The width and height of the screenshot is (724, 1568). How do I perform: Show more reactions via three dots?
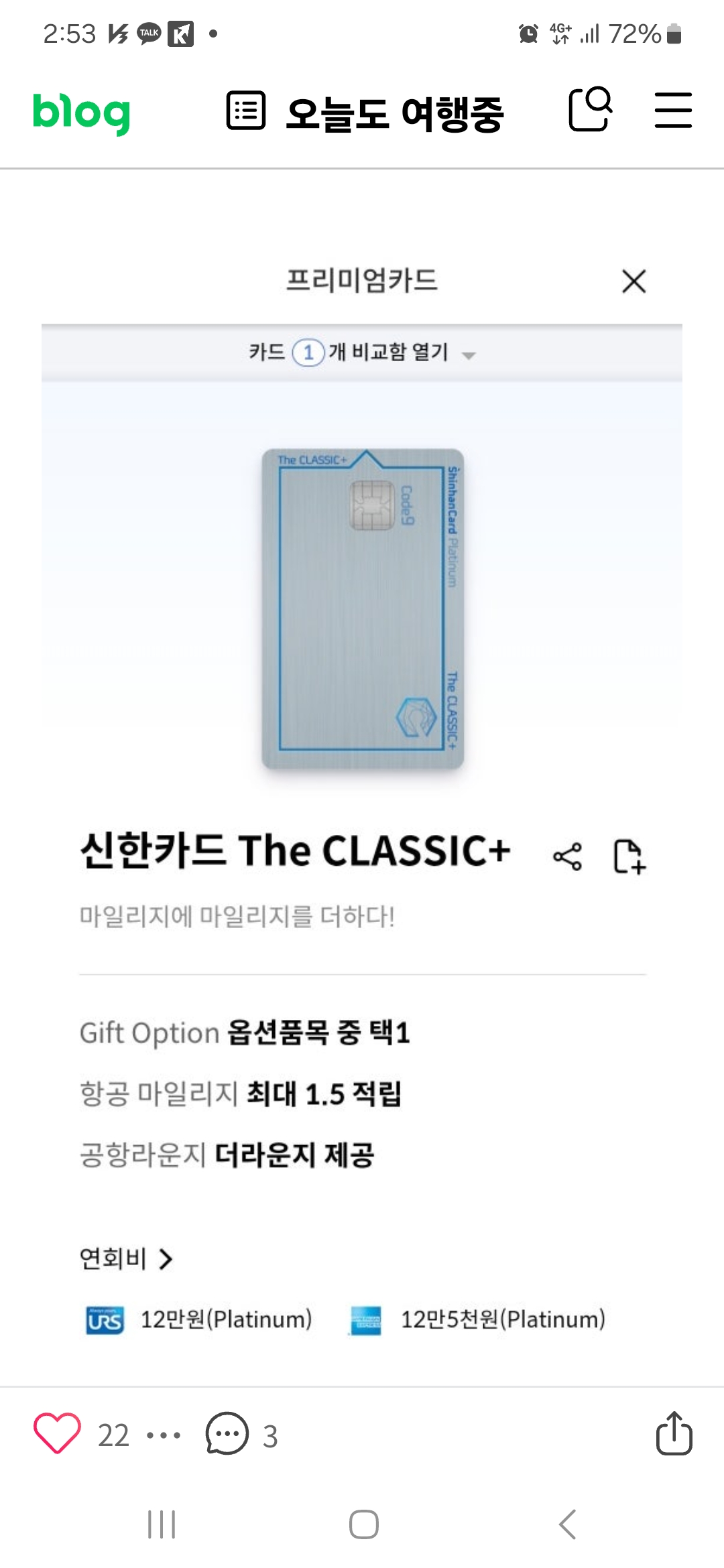pos(164,1435)
